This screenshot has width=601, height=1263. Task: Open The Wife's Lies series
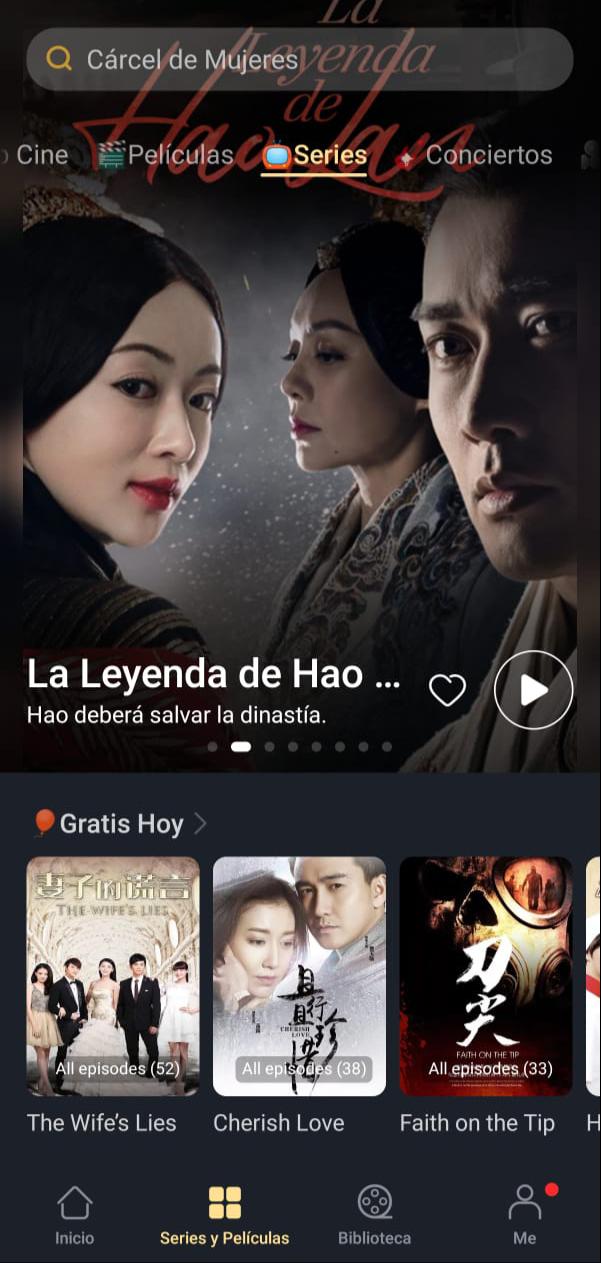coord(112,977)
